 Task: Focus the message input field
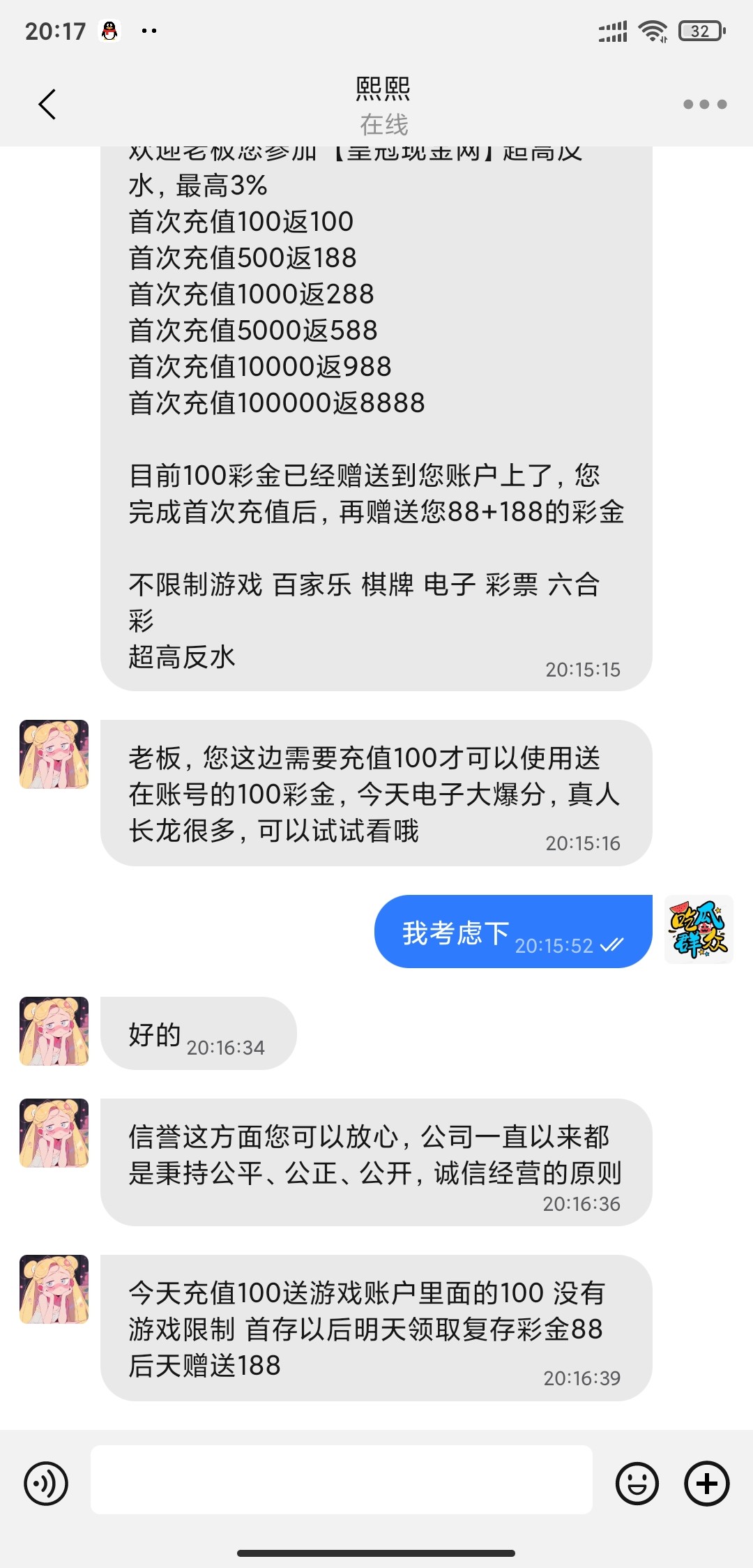tap(342, 1479)
